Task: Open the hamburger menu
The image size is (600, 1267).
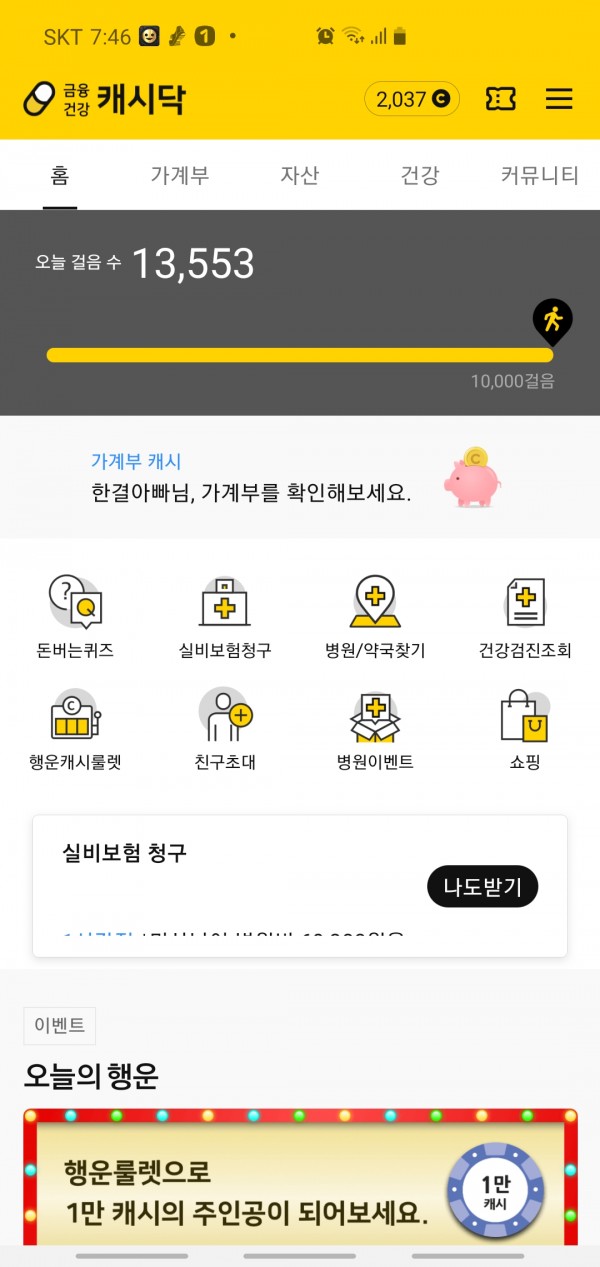Action: [x=559, y=99]
